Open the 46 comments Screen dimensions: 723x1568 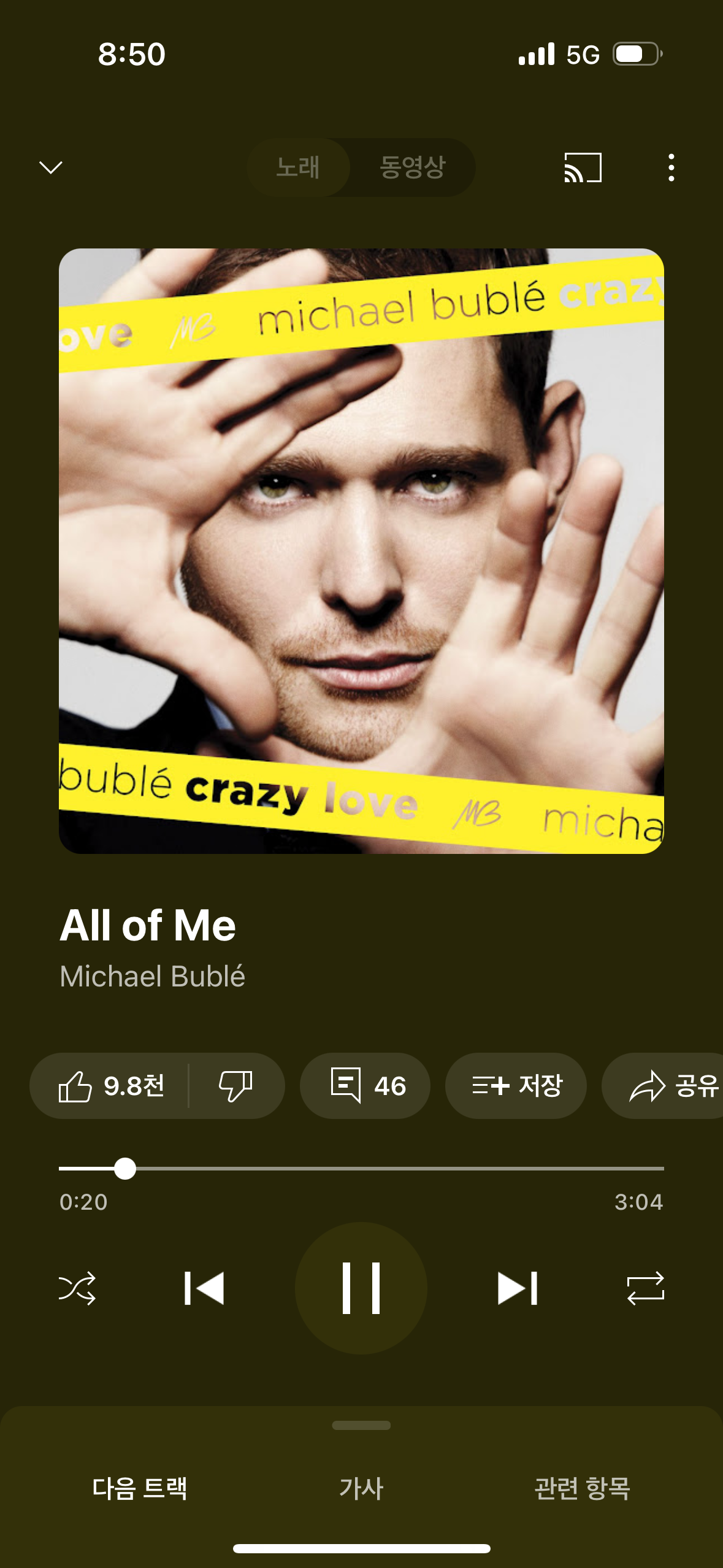(x=365, y=1086)
